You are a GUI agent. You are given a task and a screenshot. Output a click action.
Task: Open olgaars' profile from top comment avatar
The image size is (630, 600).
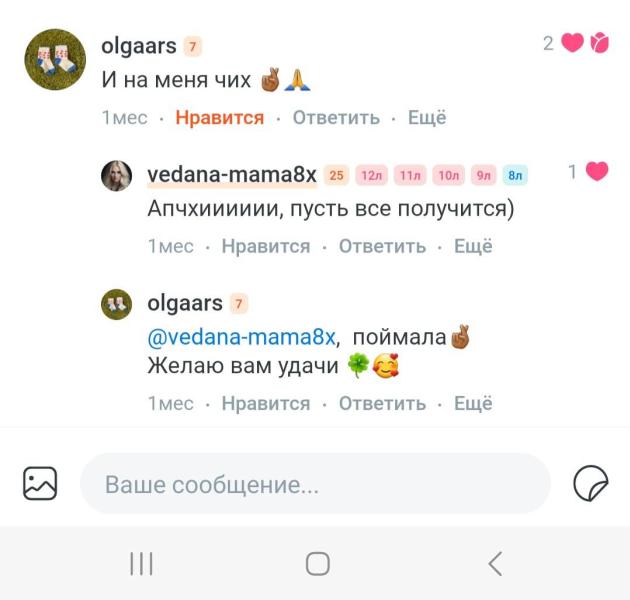pyautogui.click(x=55, y=59)
